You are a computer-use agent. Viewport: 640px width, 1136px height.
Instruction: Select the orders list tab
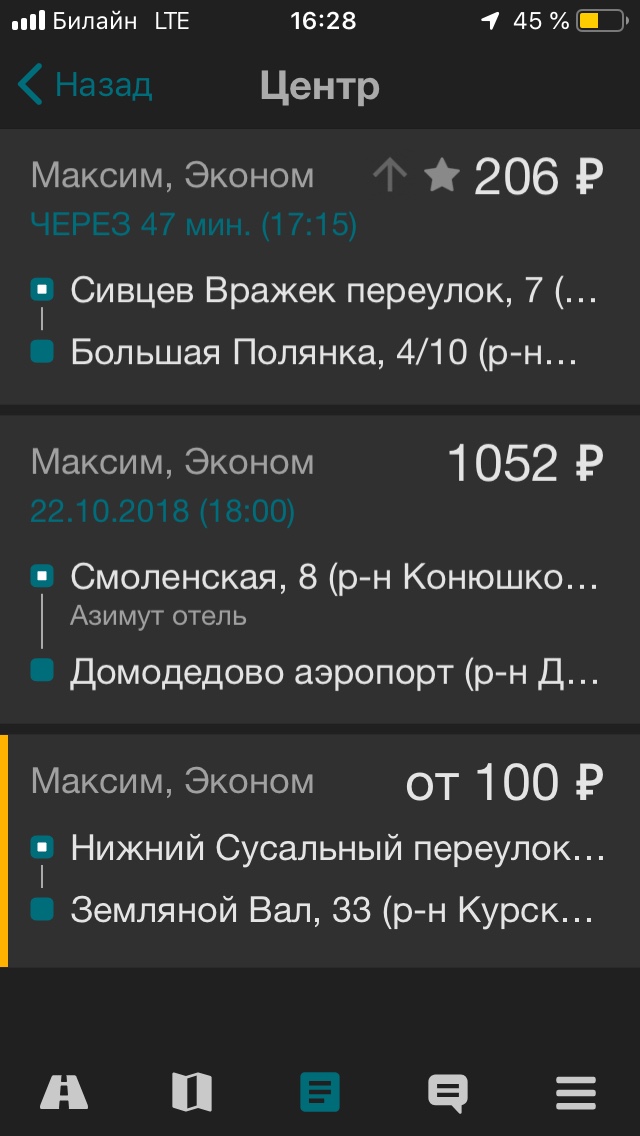click(320, 1093)
